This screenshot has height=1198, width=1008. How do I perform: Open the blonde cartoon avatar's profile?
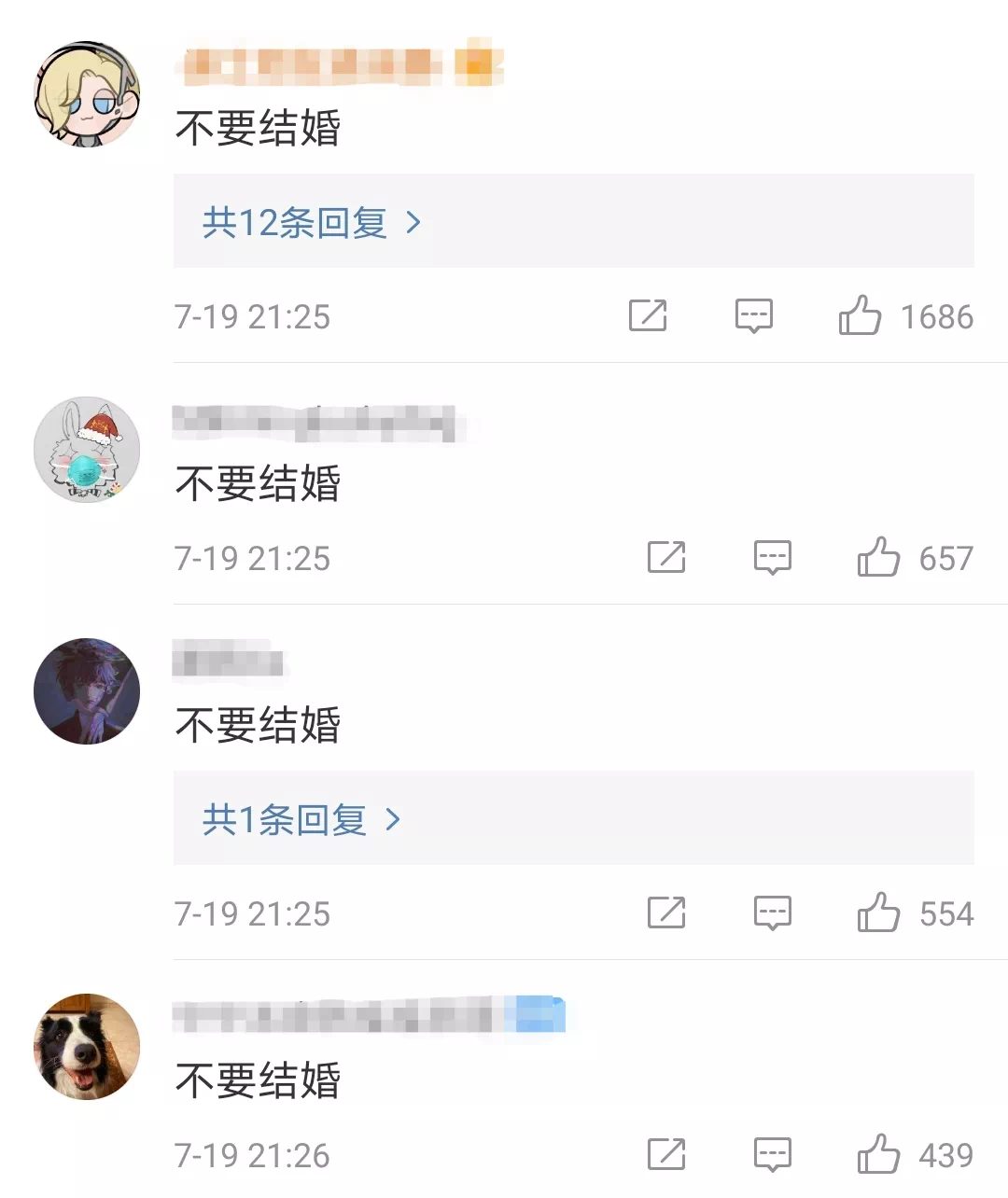(87, 94)
